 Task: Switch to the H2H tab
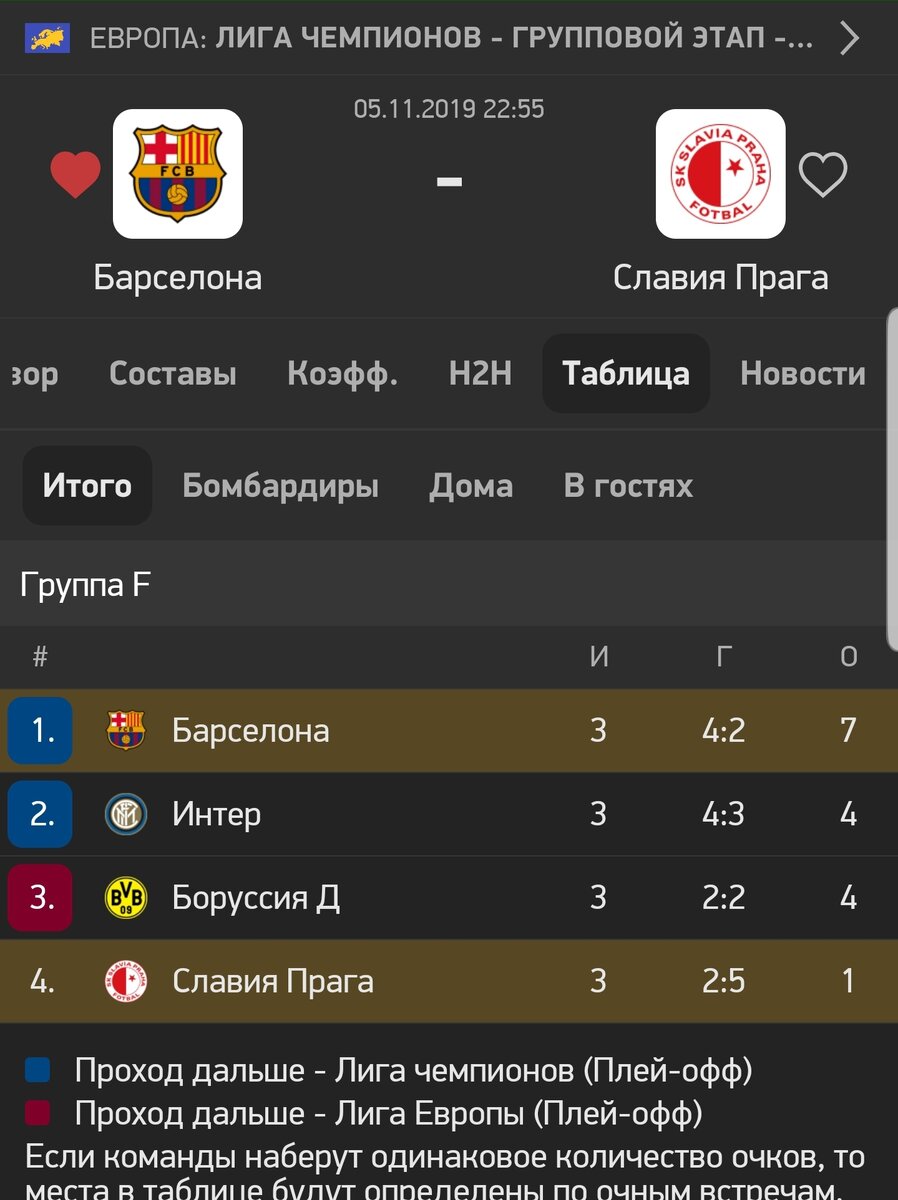[x=479, y=373]
